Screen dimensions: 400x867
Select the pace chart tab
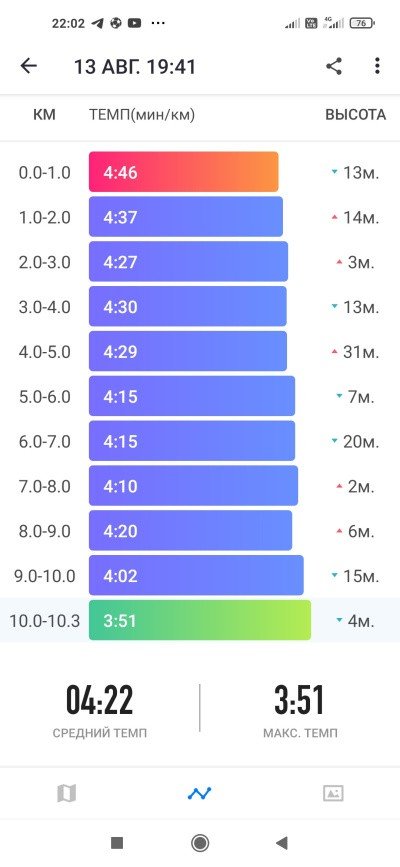click(199, 793)
